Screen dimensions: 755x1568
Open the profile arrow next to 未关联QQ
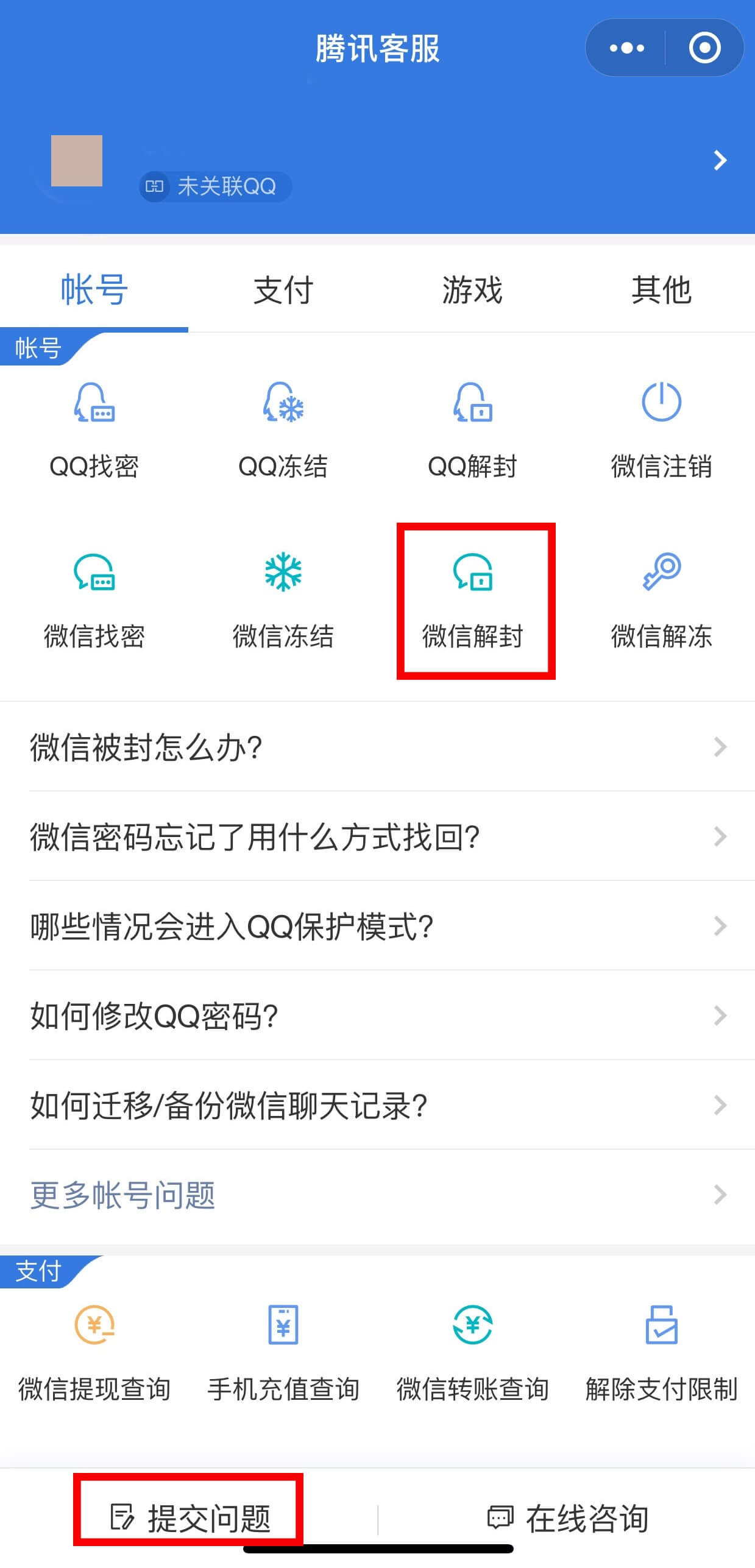coord(720,160)
